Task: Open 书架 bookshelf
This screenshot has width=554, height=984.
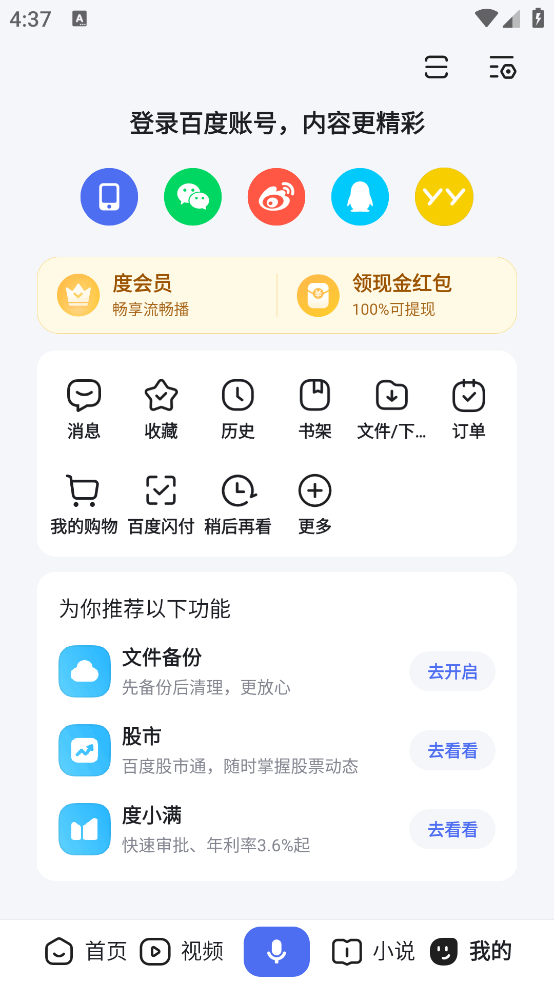Action: click(x=315, y=409)
